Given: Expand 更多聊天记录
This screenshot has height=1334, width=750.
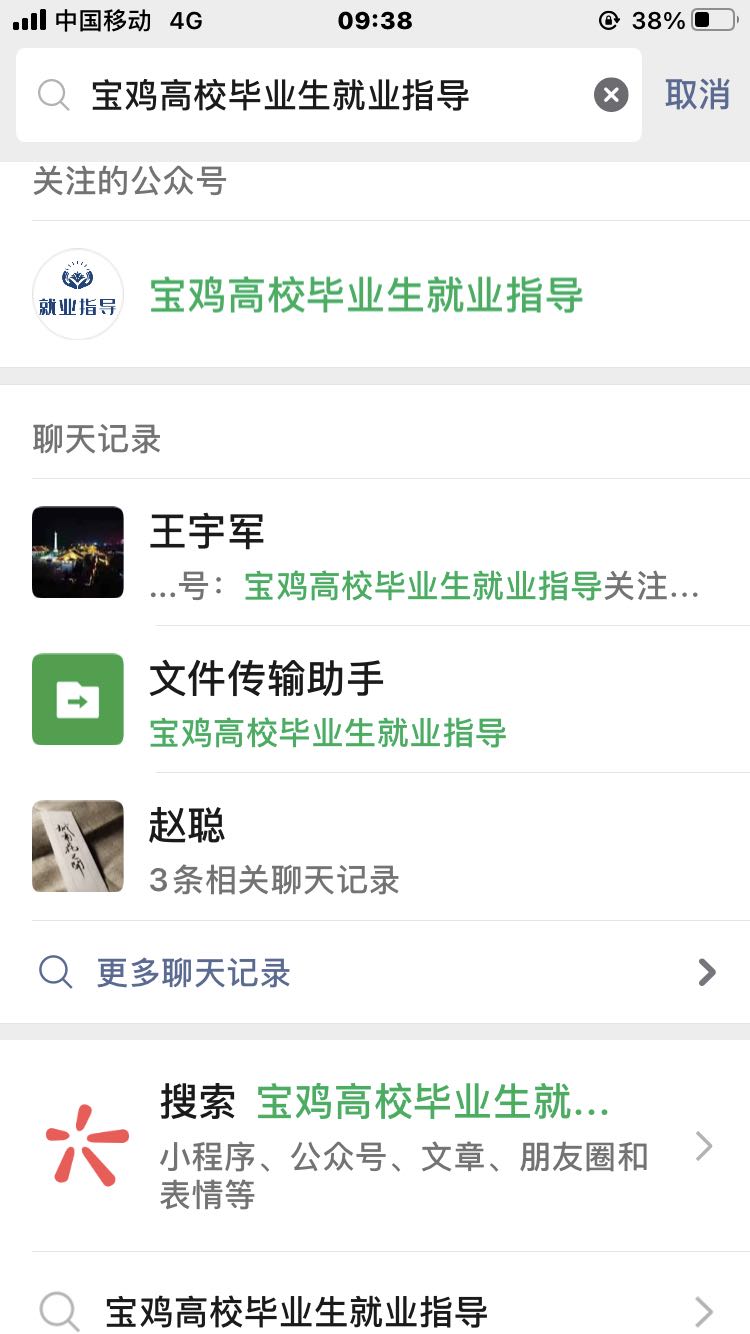Looking at the screenshot, I should pyautogui.click(x=375, y=972).
